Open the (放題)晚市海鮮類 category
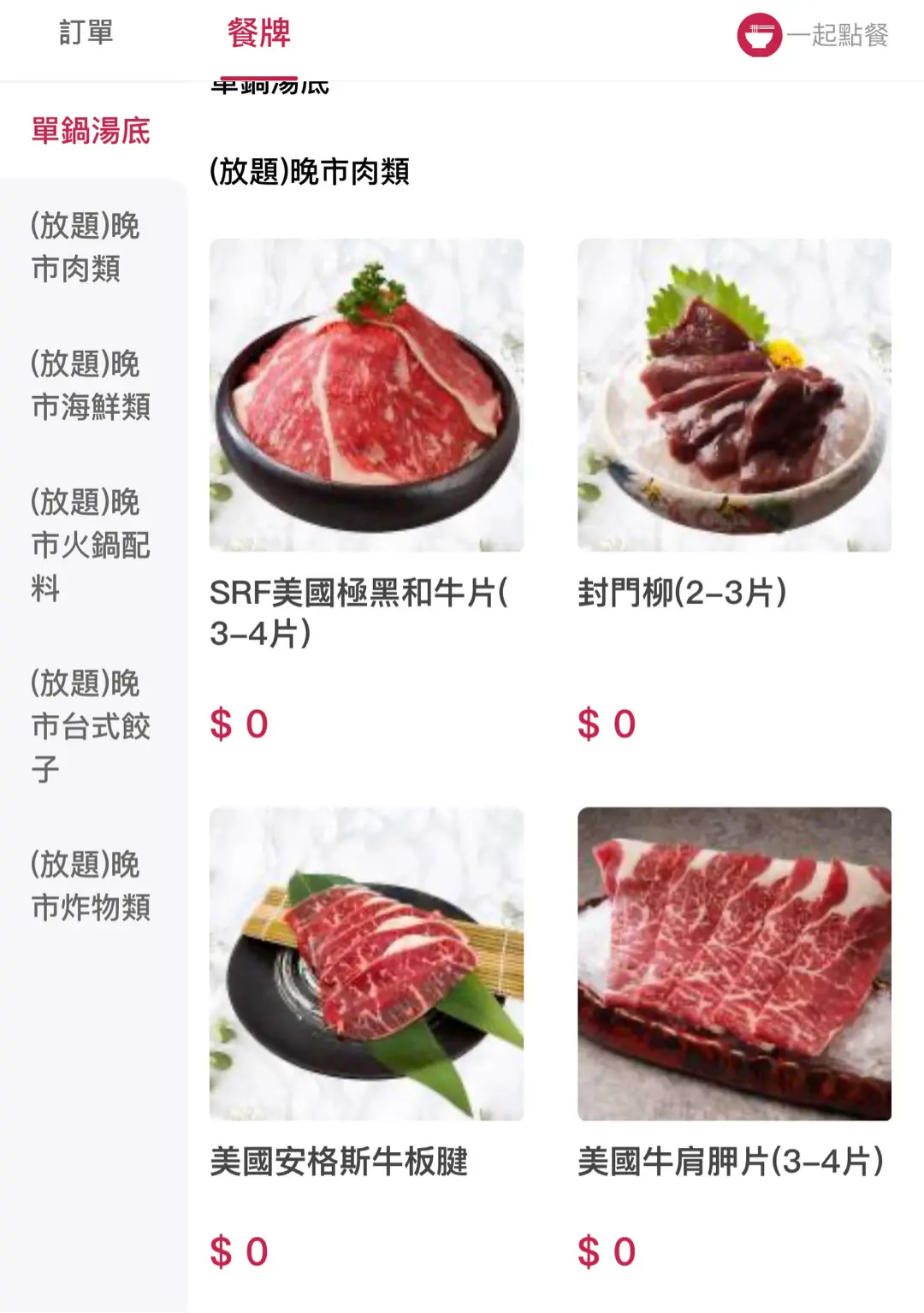Image resolution: width=924 pixels, height=1313 pixels. tap(91, 385)
